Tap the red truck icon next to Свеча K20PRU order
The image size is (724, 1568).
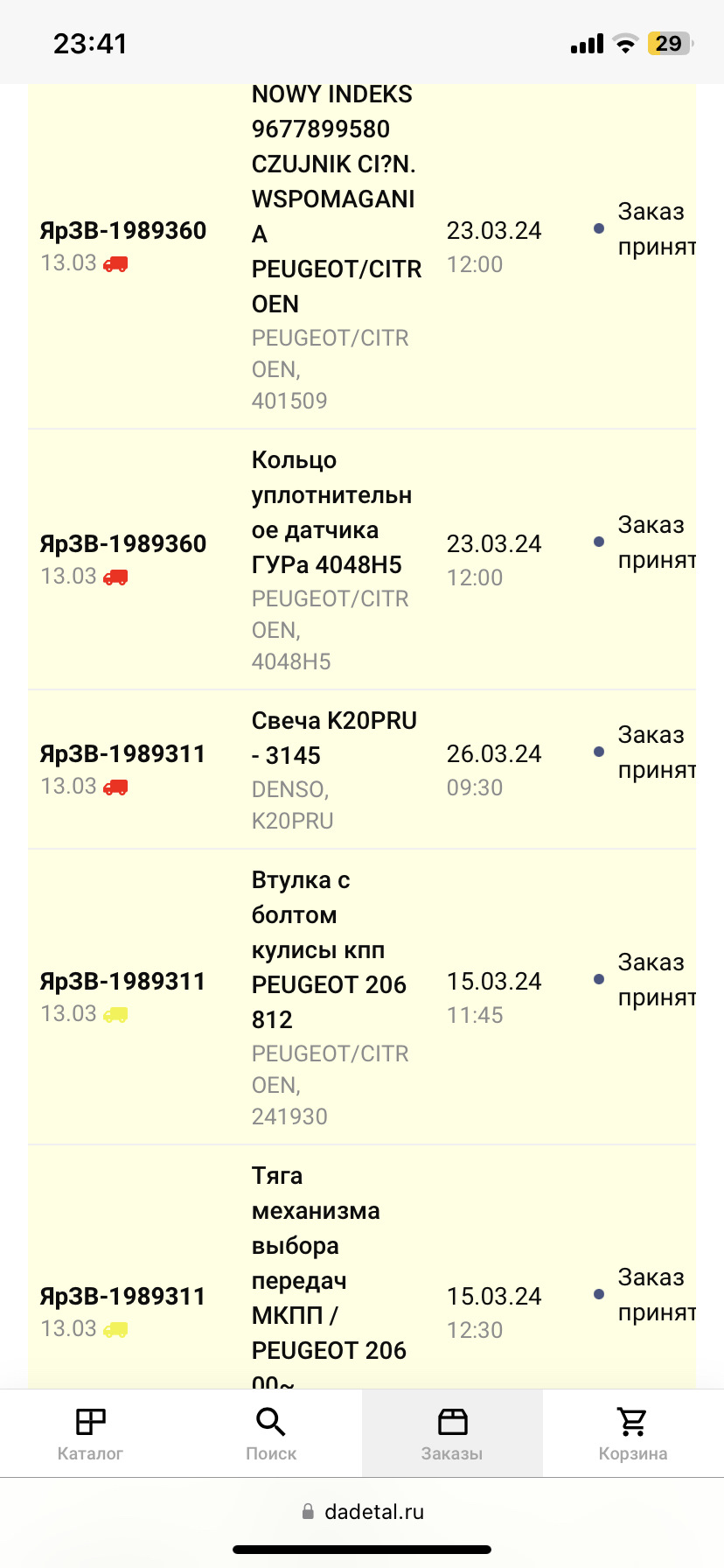point(115,786)
